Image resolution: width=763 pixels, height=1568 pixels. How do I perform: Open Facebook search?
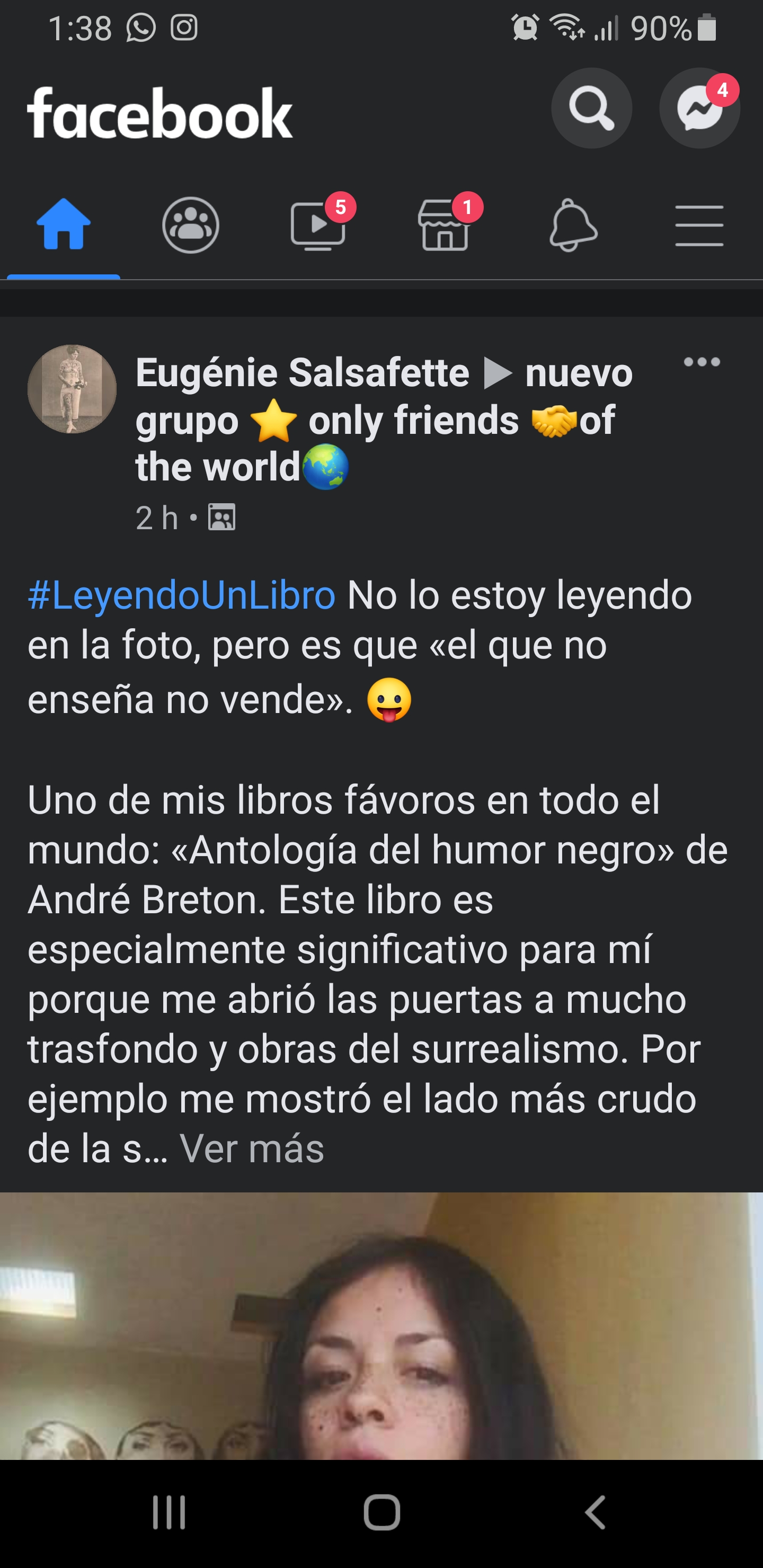pyautogui.click(x=591, y=109)
